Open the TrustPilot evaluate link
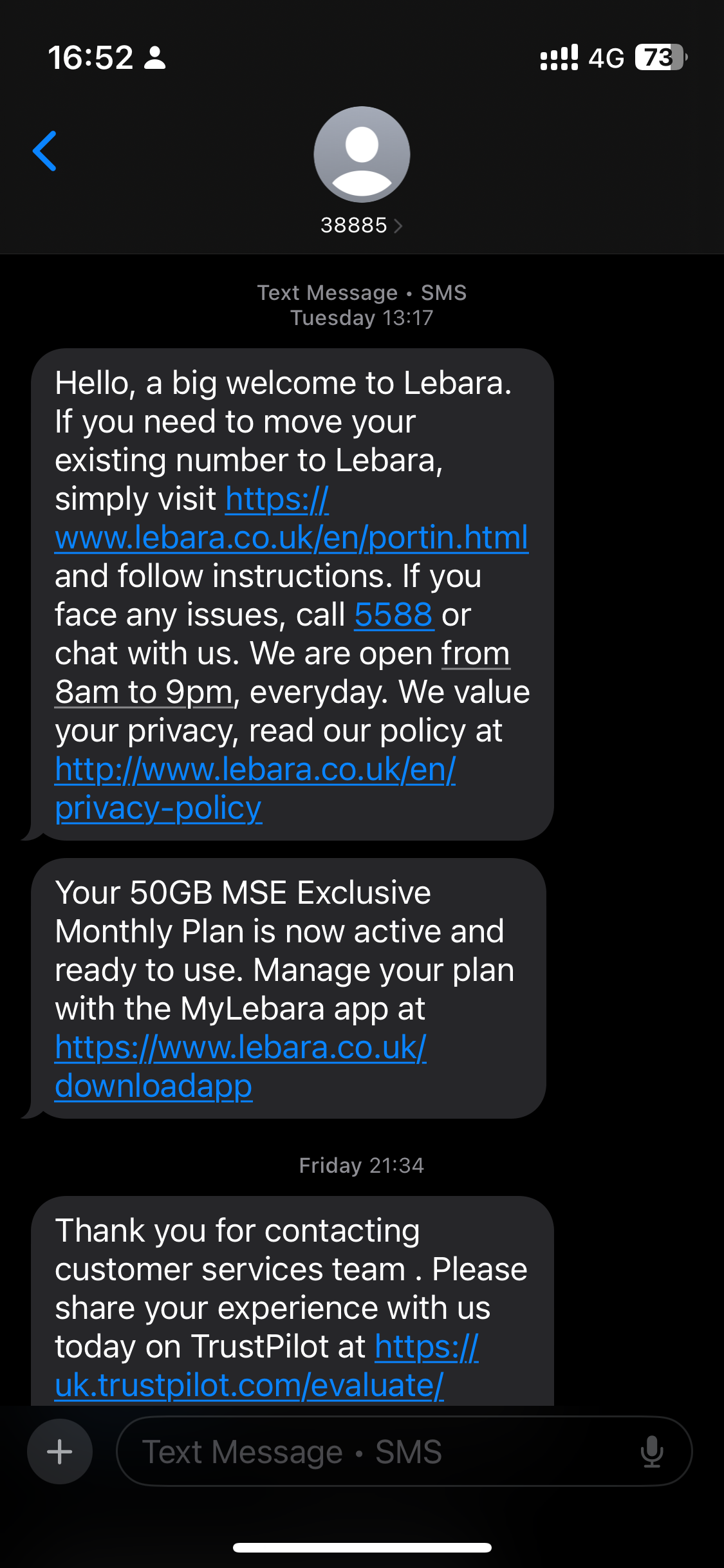 point(249,1385)
